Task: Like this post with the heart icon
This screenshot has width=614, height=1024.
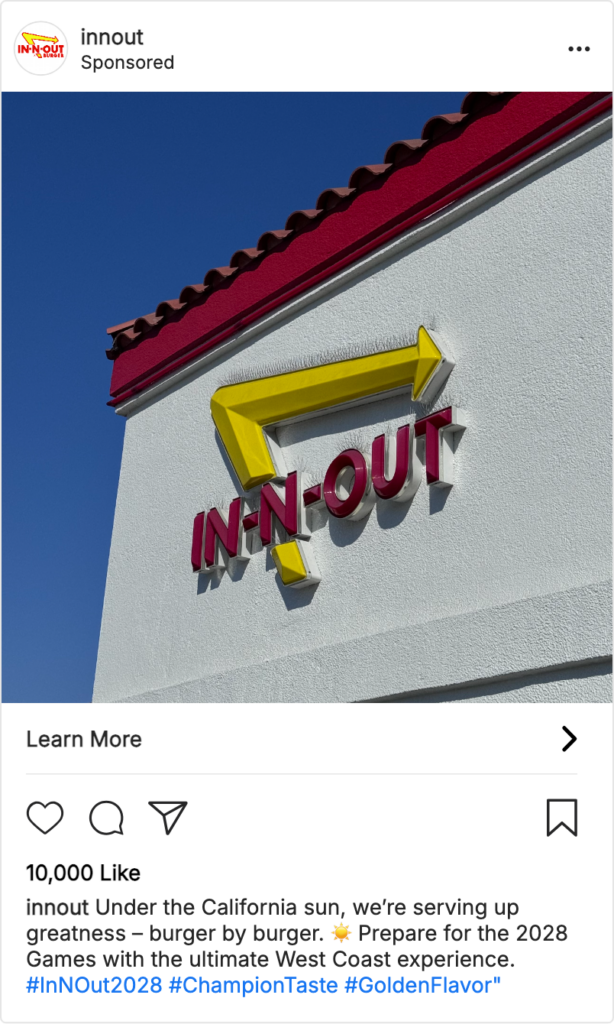Action: (x=45, y=818)
